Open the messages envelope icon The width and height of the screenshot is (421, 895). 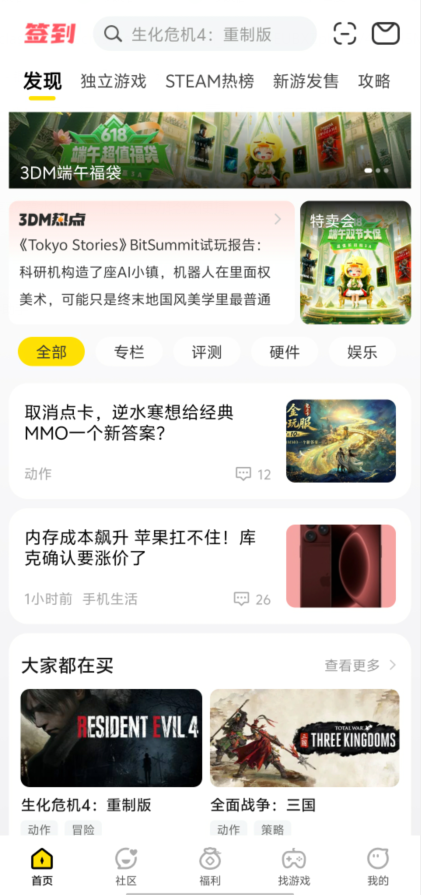point(386,34)
